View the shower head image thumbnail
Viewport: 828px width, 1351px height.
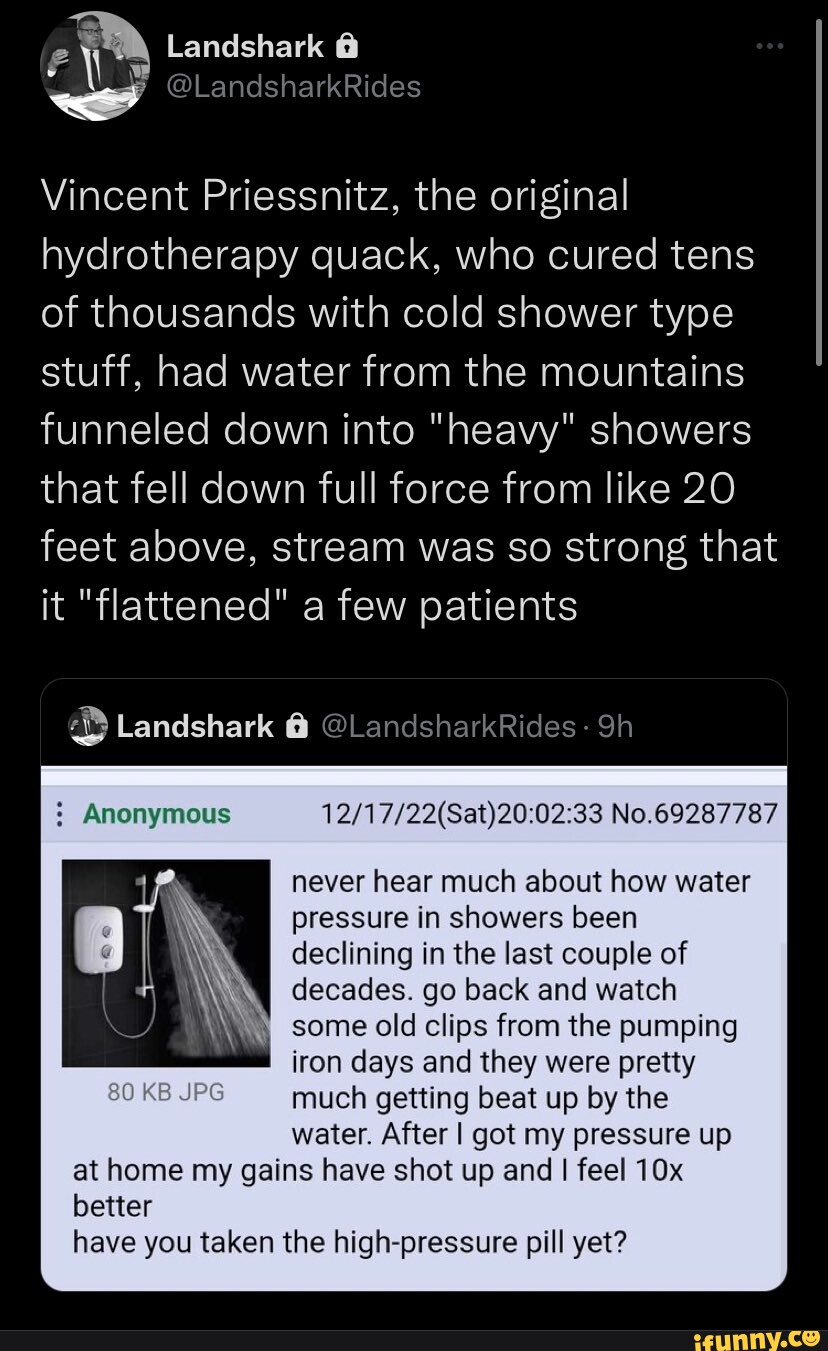(166, 963)
